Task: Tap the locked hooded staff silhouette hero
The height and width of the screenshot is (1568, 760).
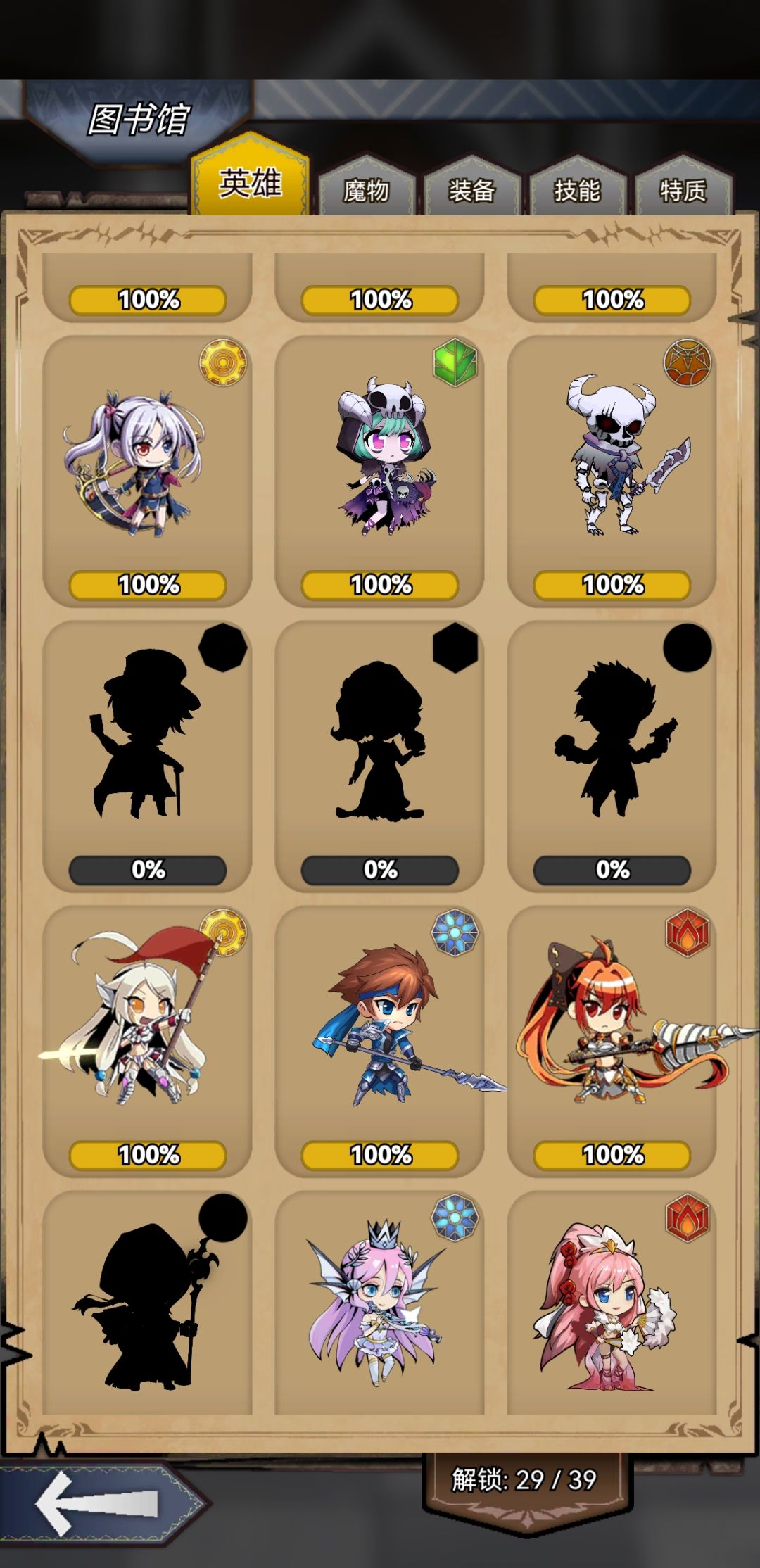Action: click(x=147, y=1302)
